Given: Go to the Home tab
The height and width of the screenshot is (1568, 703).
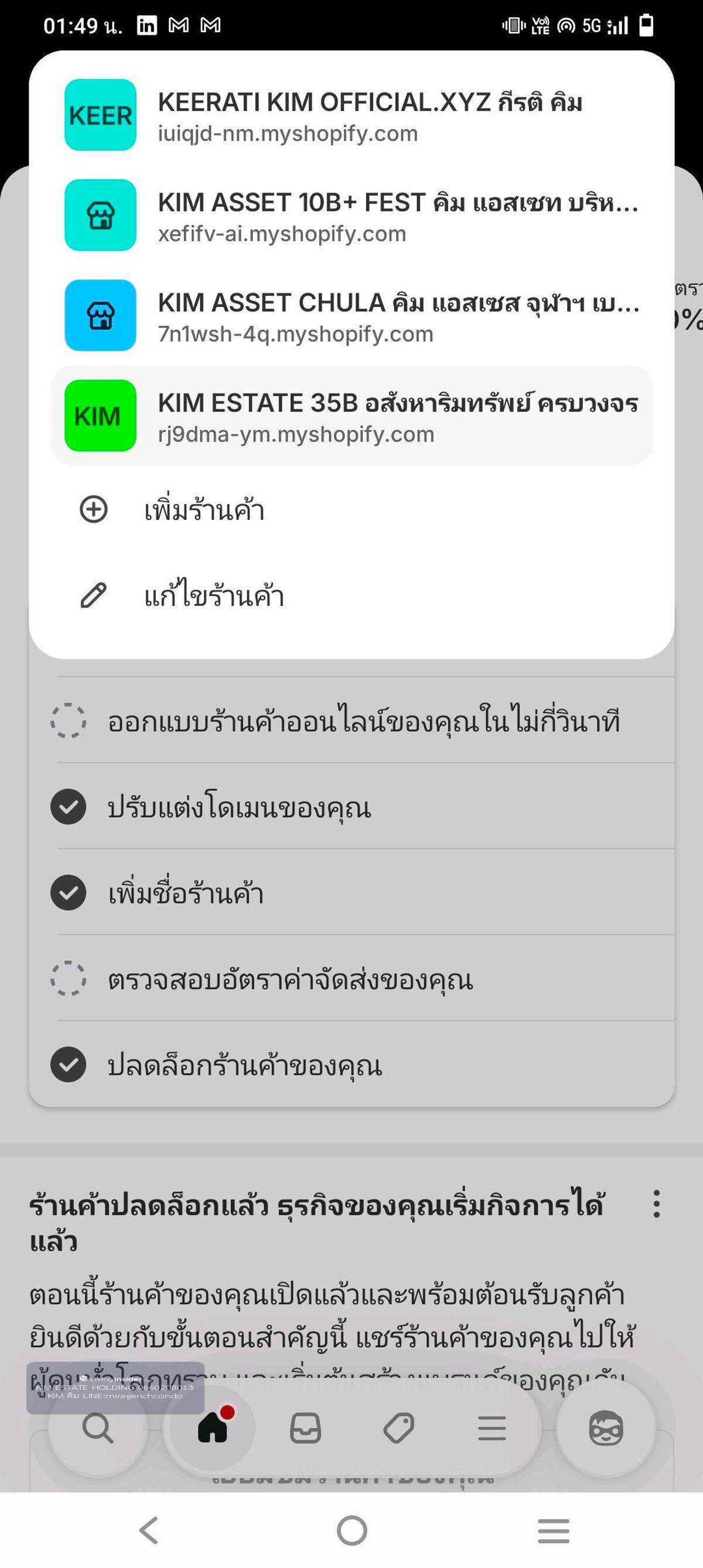Looking at the screenshot, I should 213,1428.
